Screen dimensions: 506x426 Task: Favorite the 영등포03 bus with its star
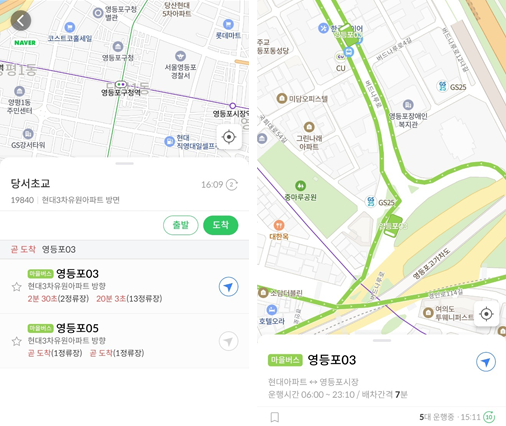point(16,287)
